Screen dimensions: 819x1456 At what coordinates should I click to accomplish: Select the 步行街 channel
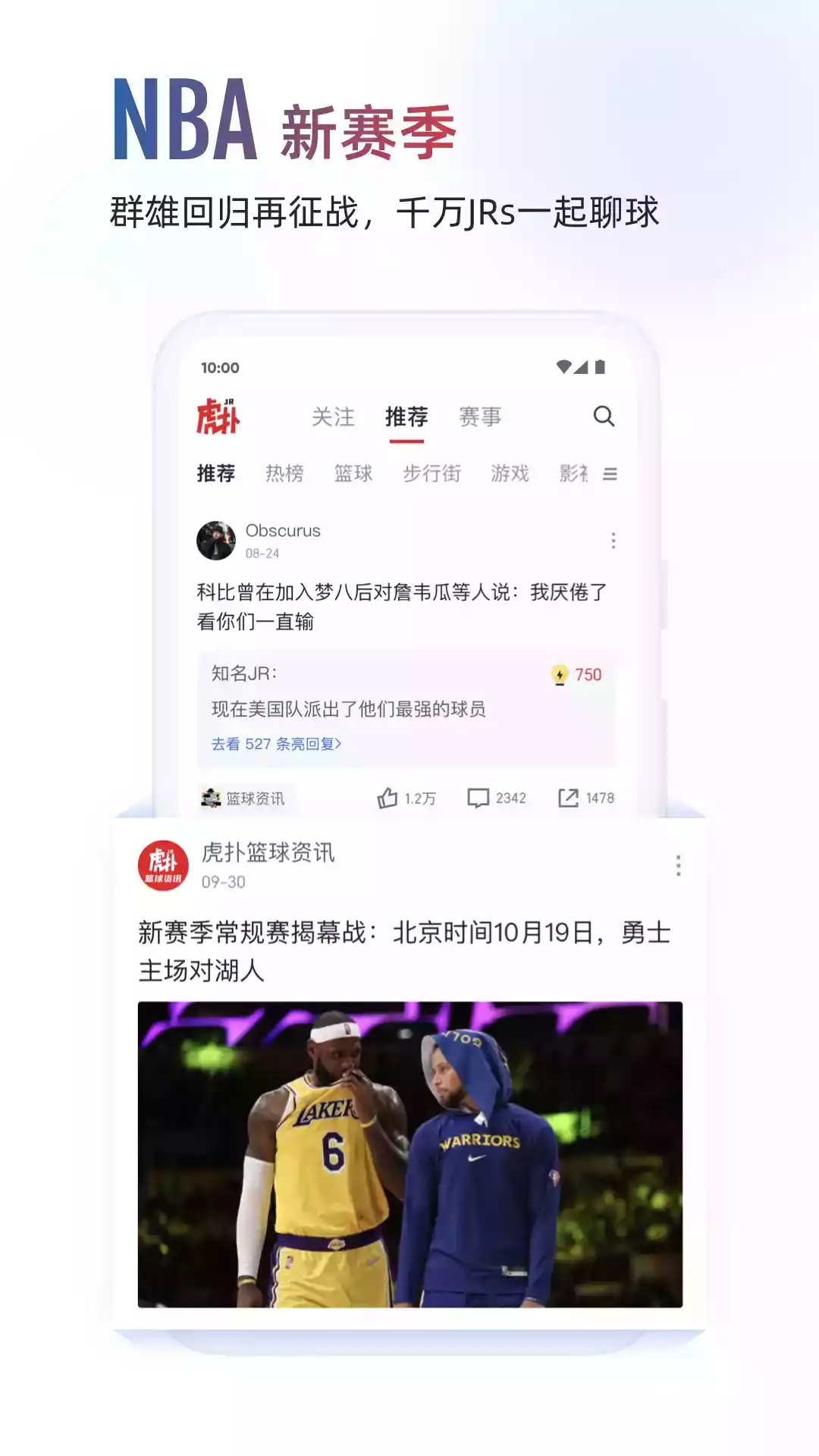pyautogui.click(x=433, y=474)
